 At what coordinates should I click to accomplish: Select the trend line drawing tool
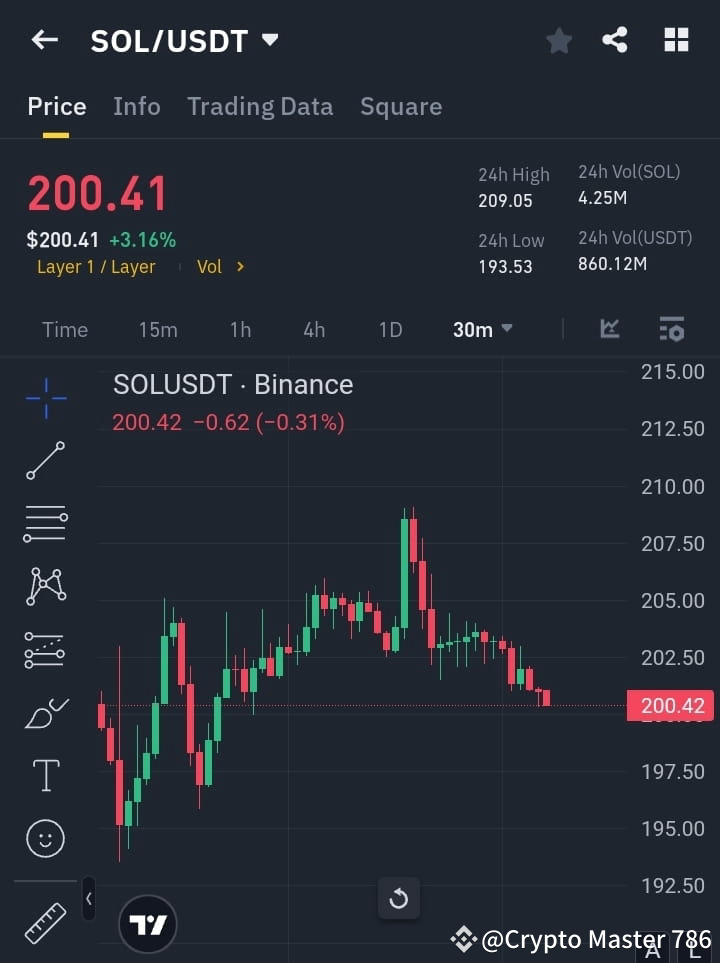point(45,461)
